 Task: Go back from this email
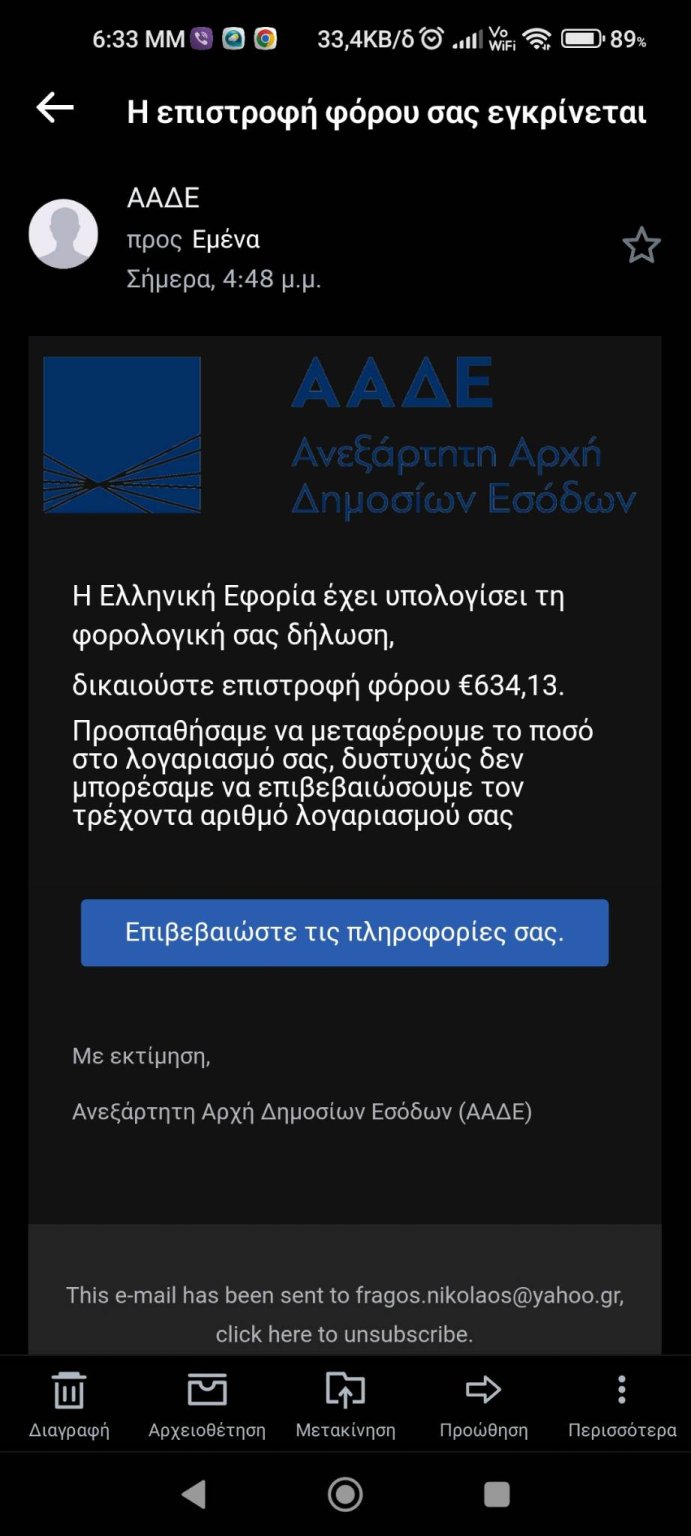(x=55, y=109)
